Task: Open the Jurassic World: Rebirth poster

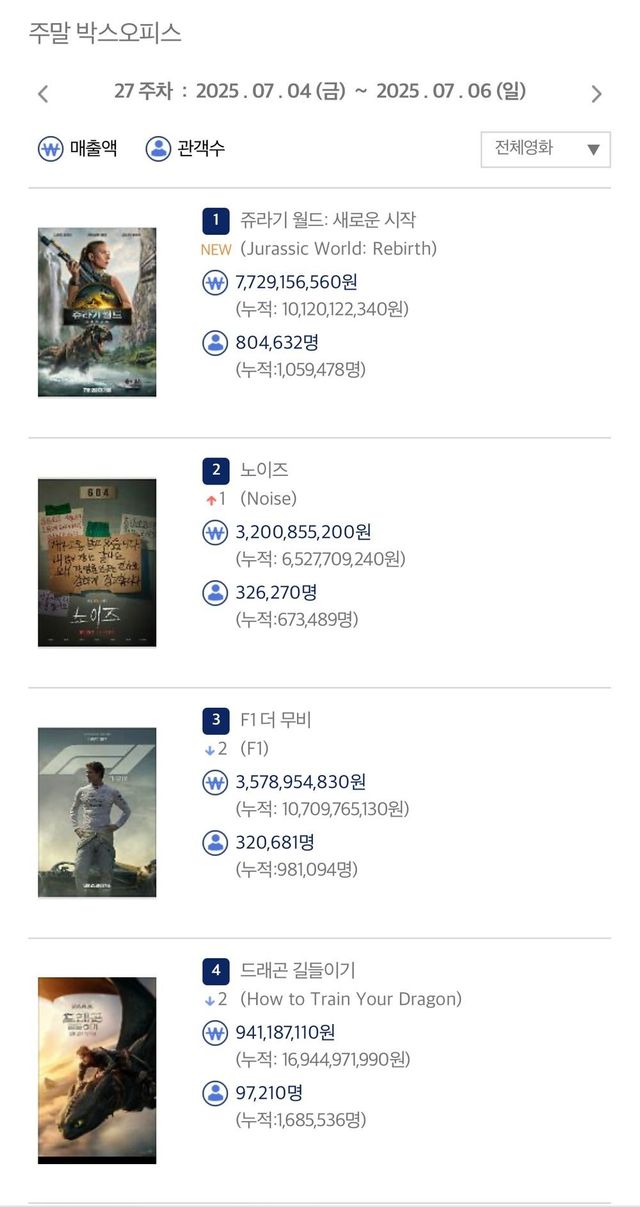Action: pos(97,312)
